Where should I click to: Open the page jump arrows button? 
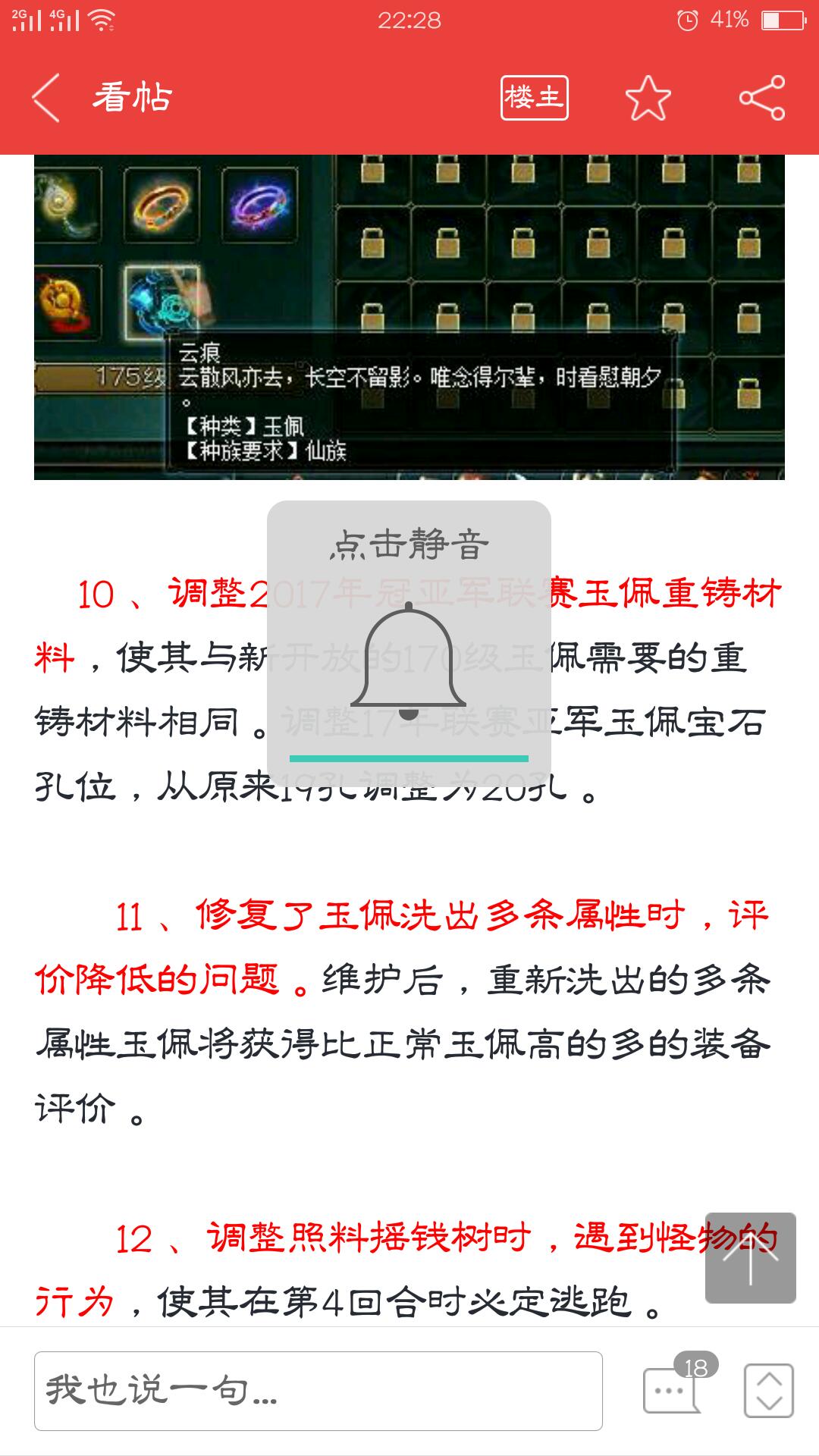(x=769, y=1391)
